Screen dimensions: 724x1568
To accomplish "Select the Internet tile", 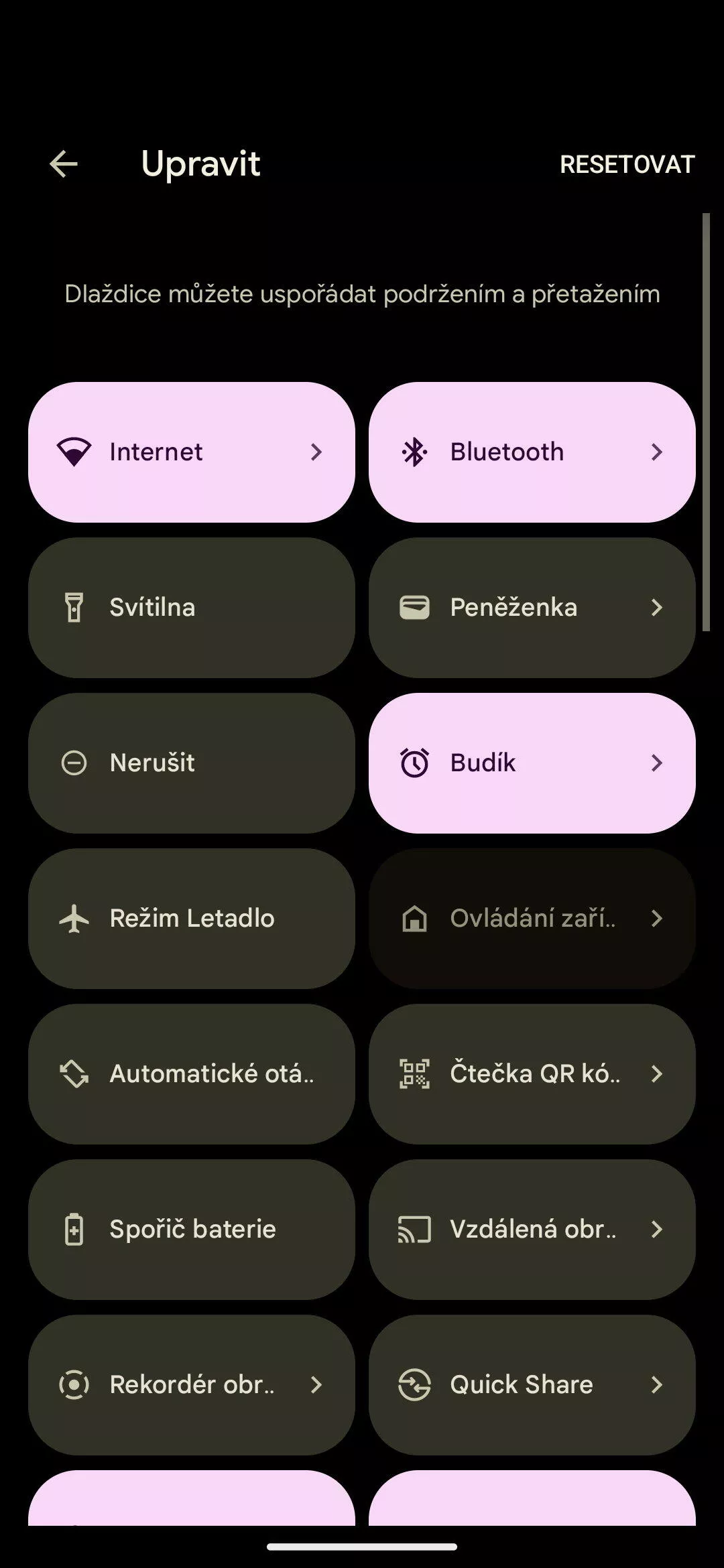I will point(192,452).
